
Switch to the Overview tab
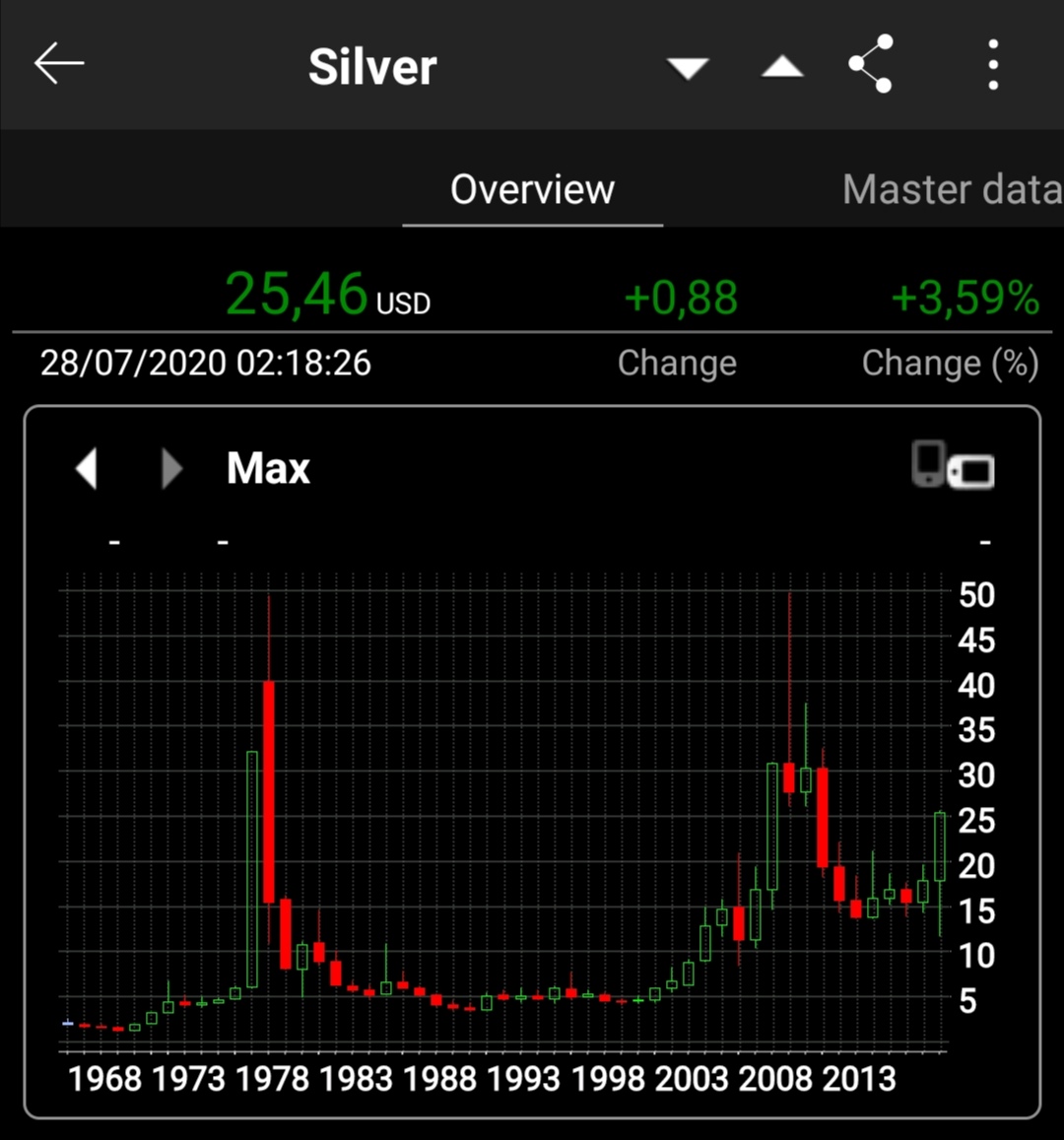pyautogui.click(x=533, y=190)
